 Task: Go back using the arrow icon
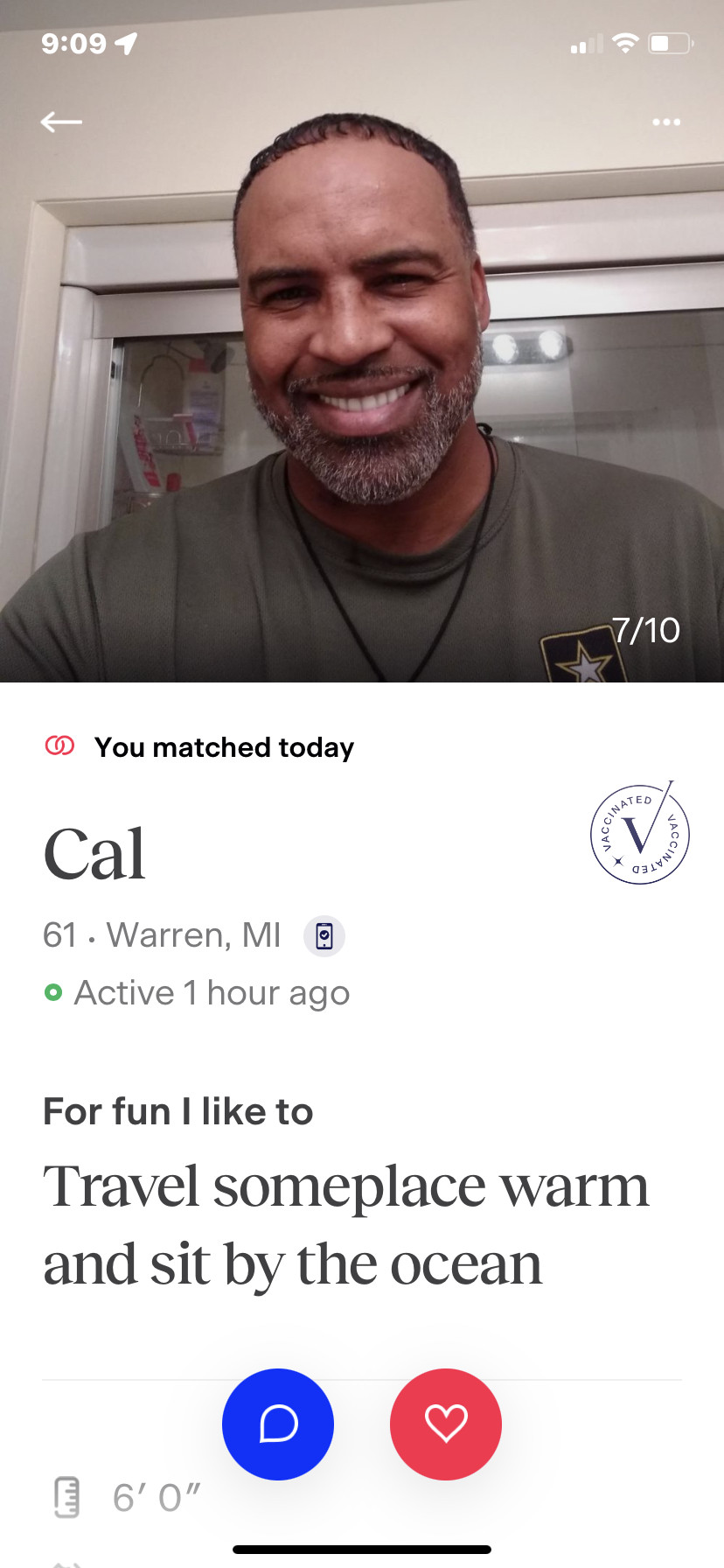point(61,122)
